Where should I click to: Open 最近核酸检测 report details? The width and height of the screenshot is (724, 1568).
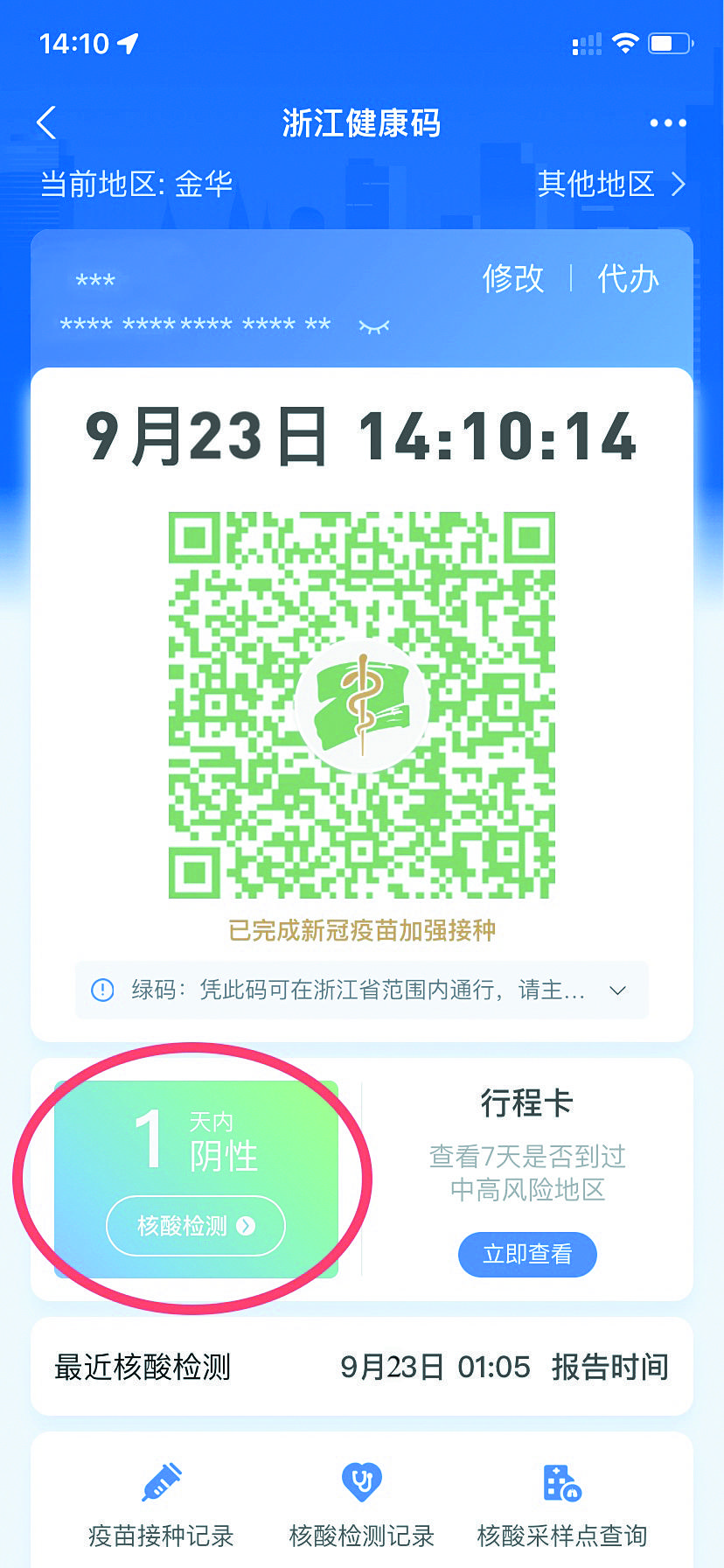(362, 1367)
